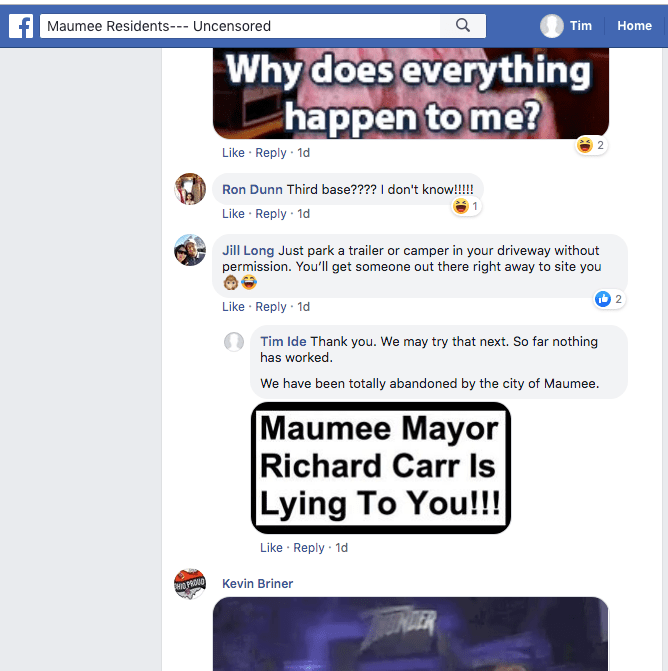The height and width of the screenshot is (671, 668).
Task: Like the 'Why does everything' meme comment
Action: (233, 153)
